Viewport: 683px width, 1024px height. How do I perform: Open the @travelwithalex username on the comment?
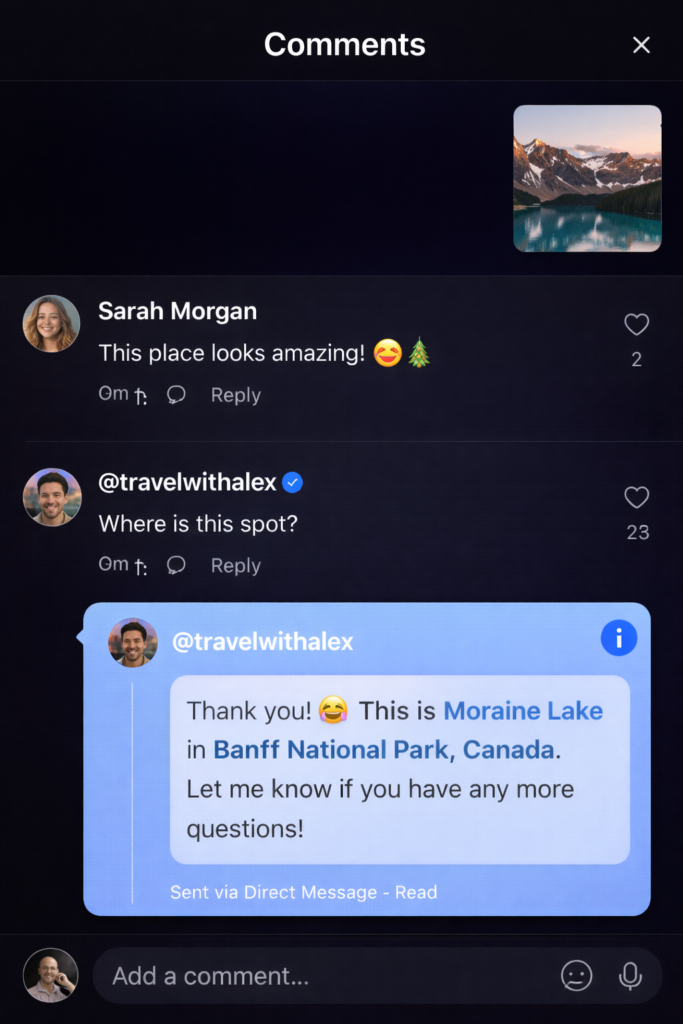click(187, 482)
